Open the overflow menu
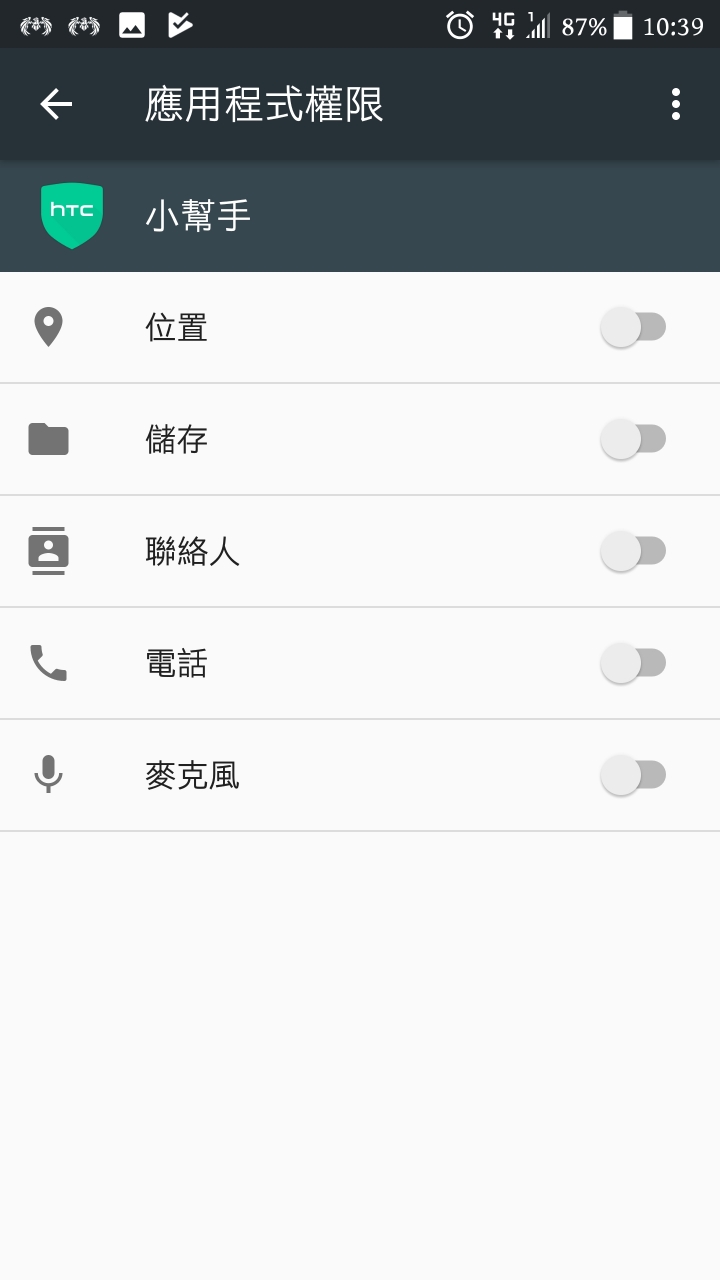 tap(676, 104)
